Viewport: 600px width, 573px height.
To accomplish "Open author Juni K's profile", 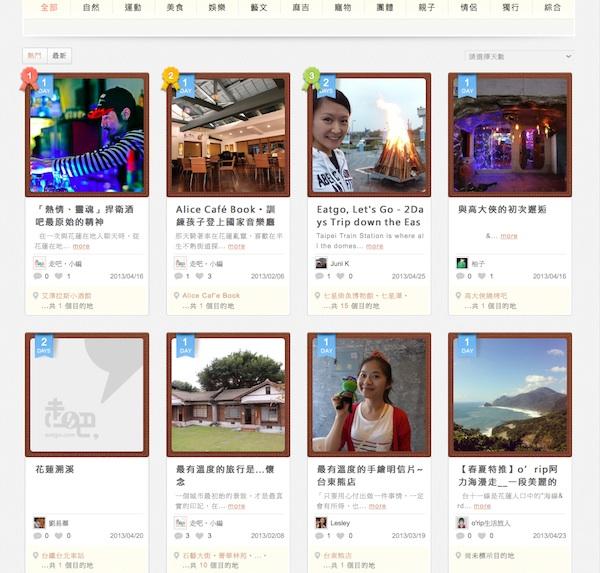I will click(338, 263).
